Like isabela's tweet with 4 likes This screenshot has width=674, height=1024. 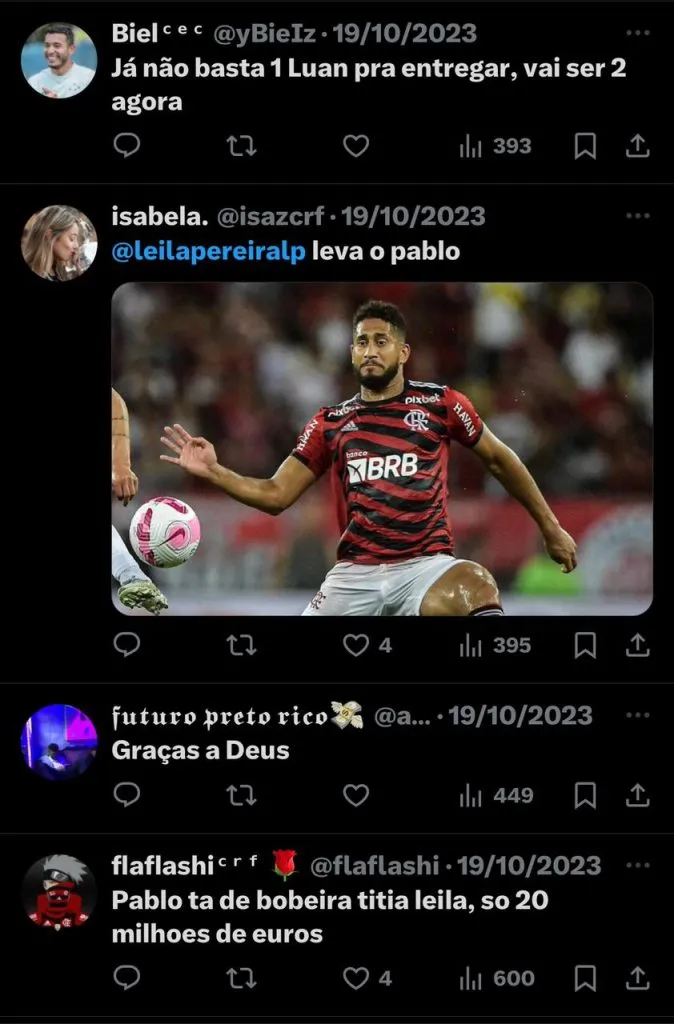coord(357,645)
